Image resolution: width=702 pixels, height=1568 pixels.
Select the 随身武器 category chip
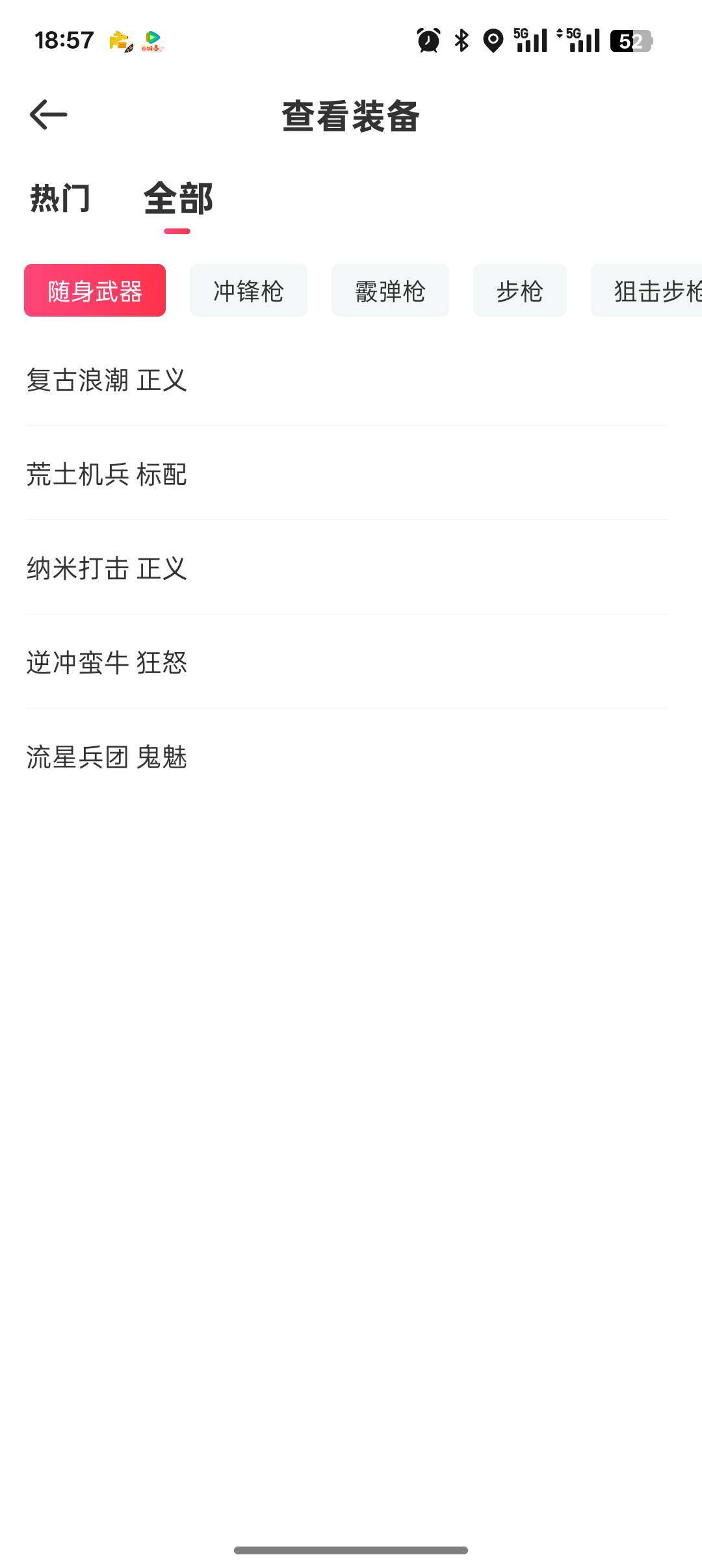[x=95, y=291]
